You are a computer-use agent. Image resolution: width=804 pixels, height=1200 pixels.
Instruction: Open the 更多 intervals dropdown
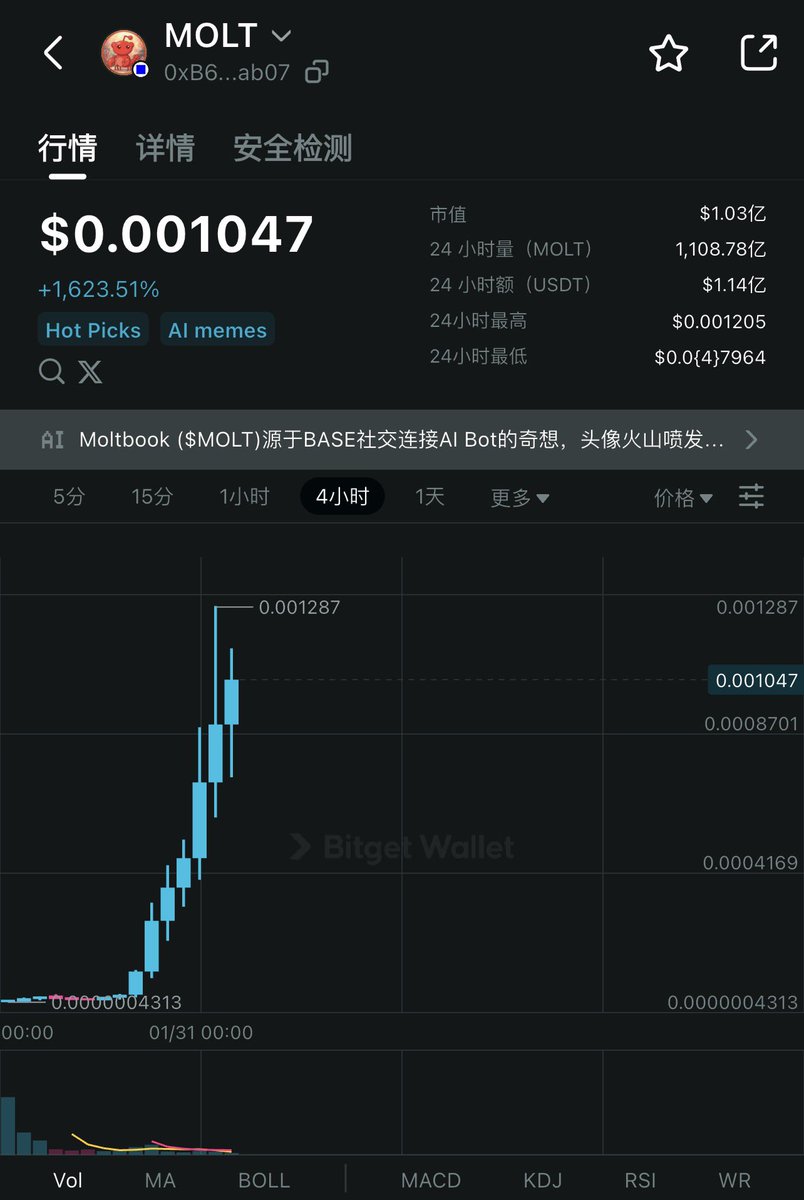[x=519, y=497]
